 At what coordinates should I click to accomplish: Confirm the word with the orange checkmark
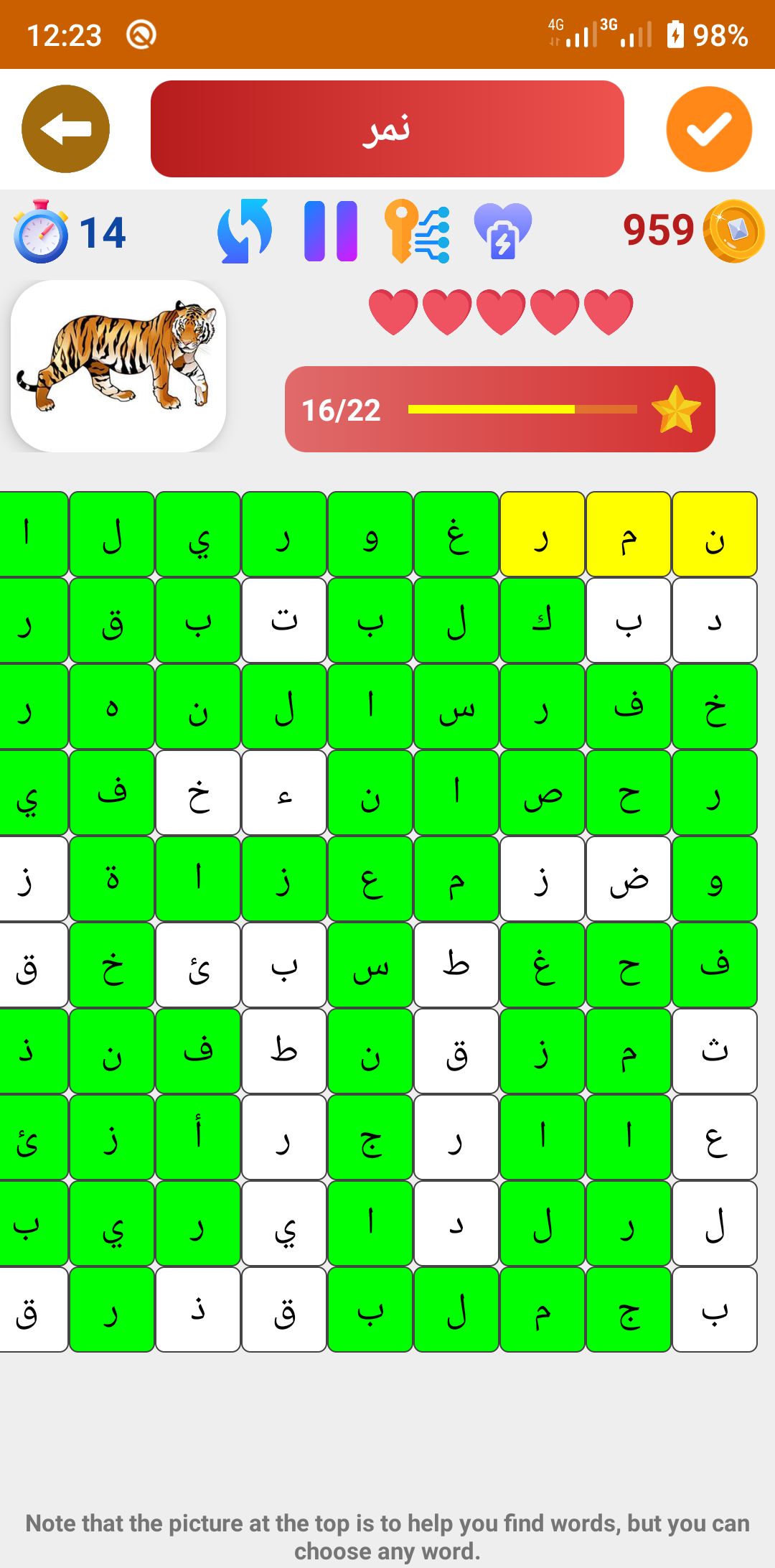(x=709, y=129)
